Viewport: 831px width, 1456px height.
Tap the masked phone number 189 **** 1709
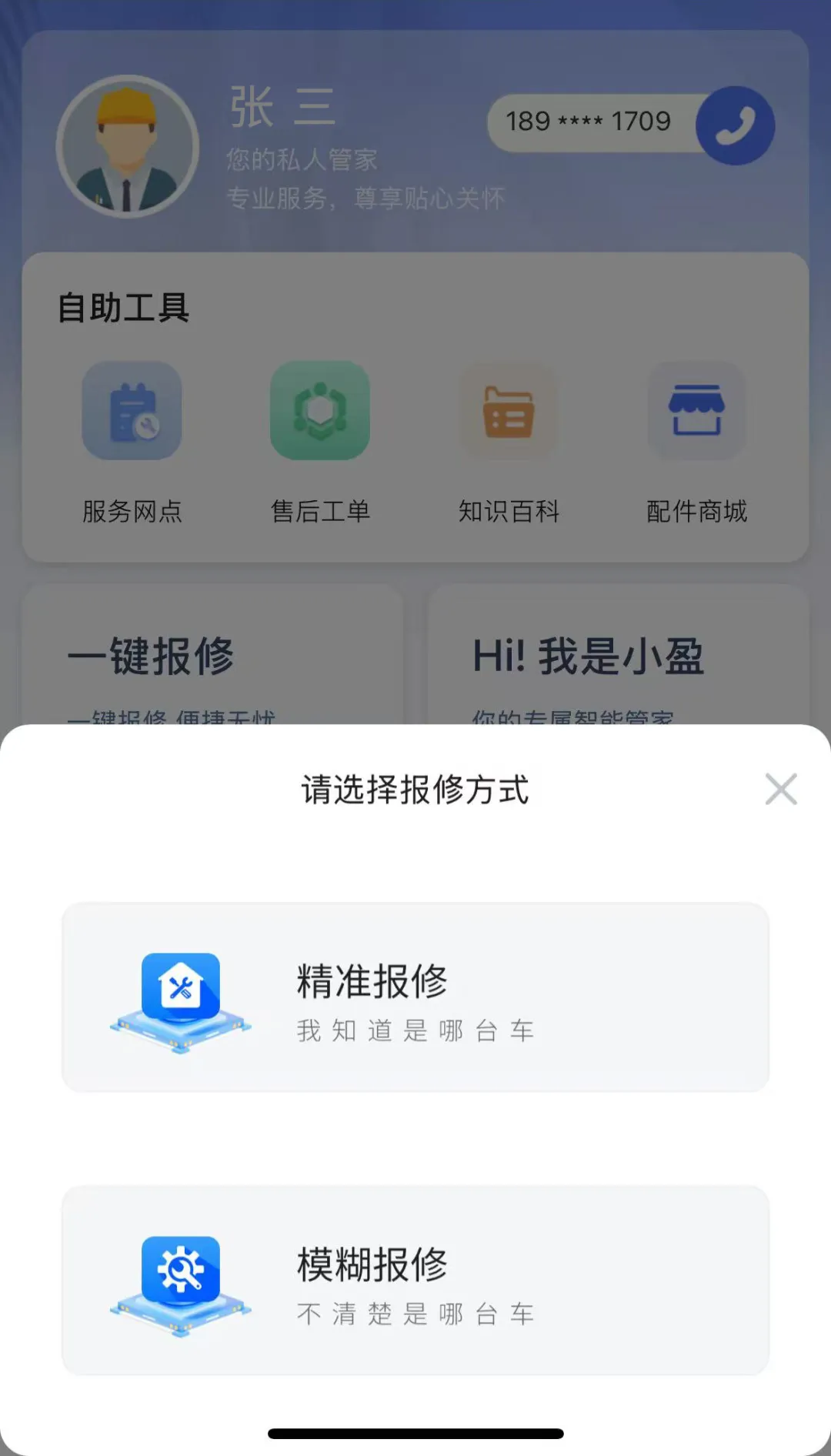[x=589, y=121]
